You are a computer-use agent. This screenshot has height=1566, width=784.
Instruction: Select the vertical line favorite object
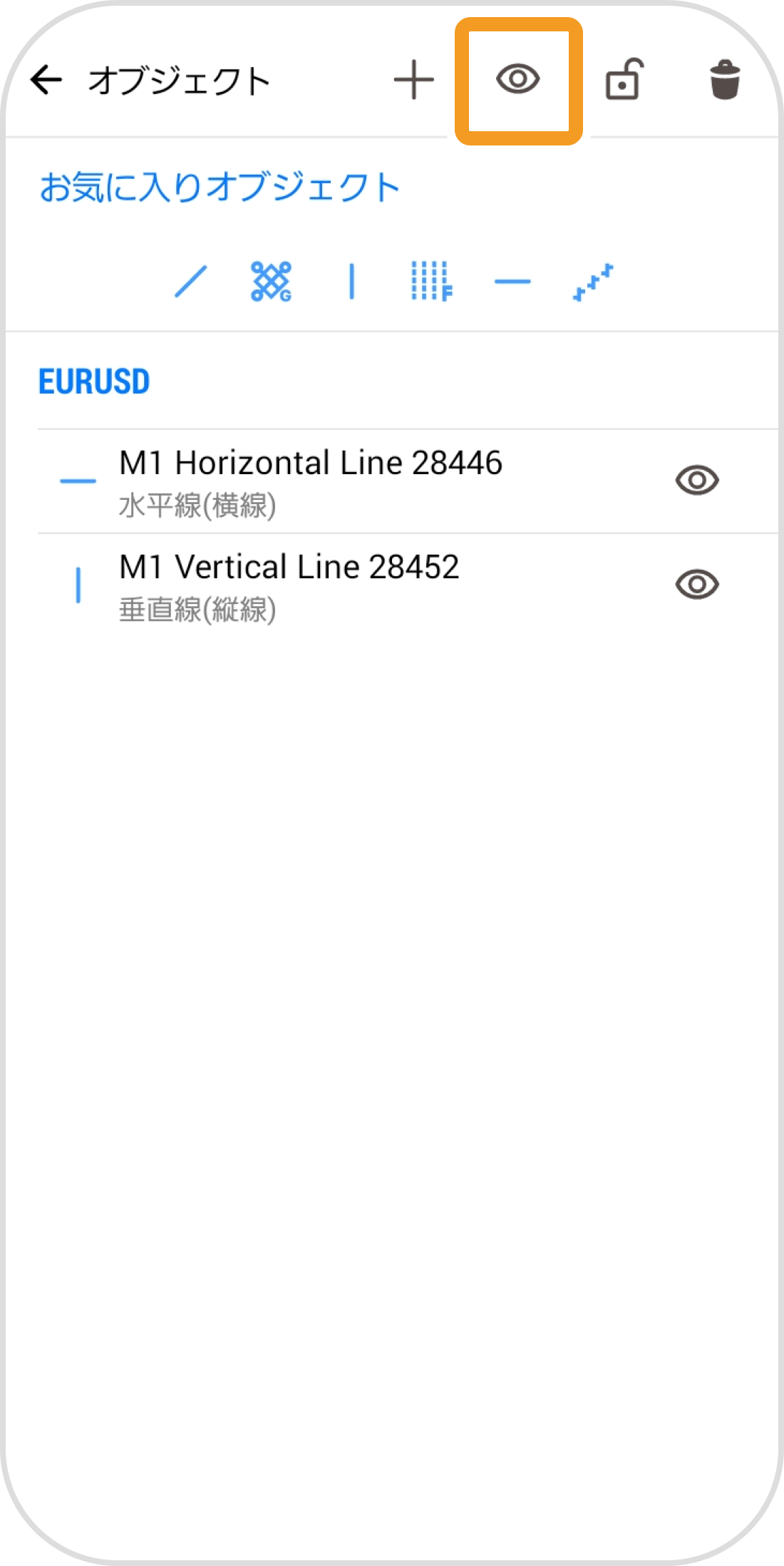click(351, 281)
